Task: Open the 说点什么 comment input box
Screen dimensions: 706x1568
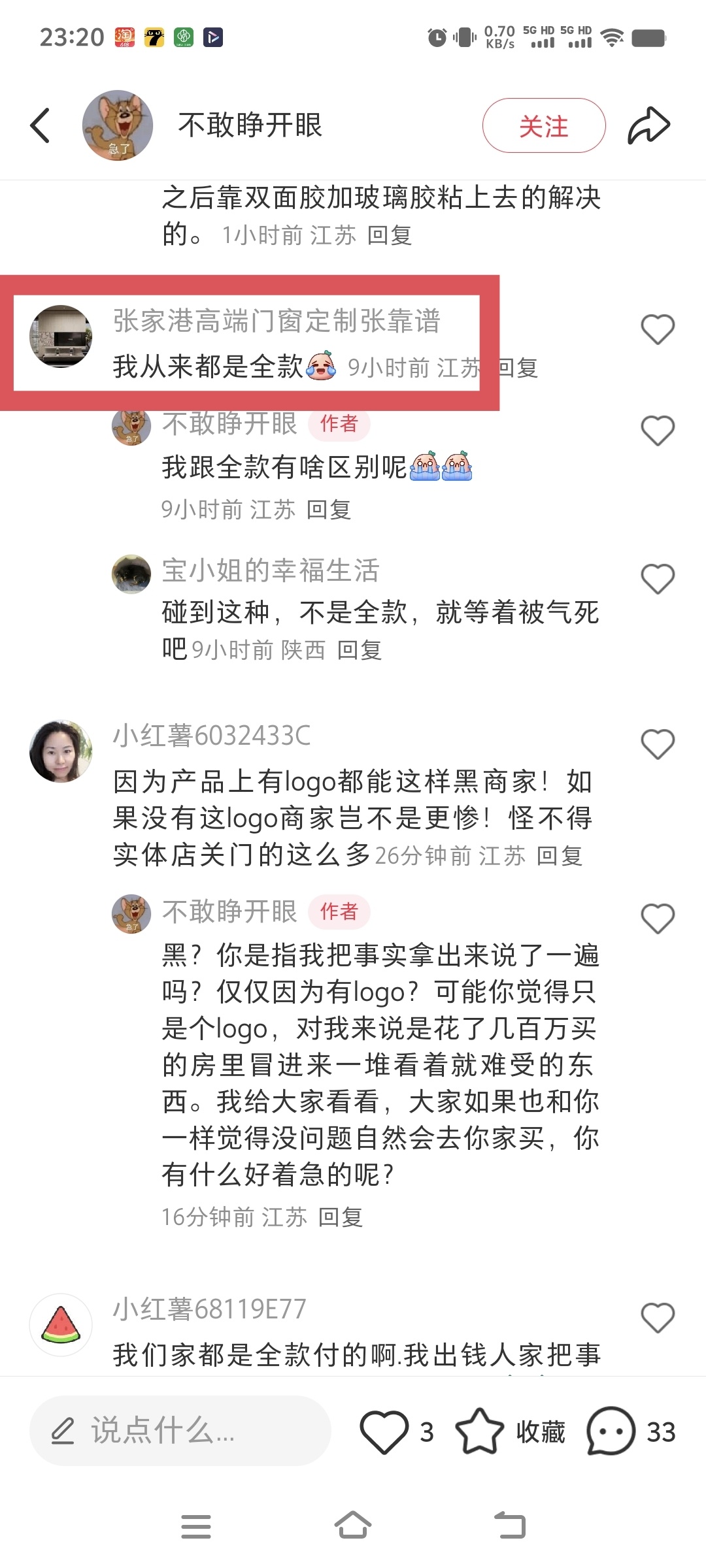Action: 180,1431
